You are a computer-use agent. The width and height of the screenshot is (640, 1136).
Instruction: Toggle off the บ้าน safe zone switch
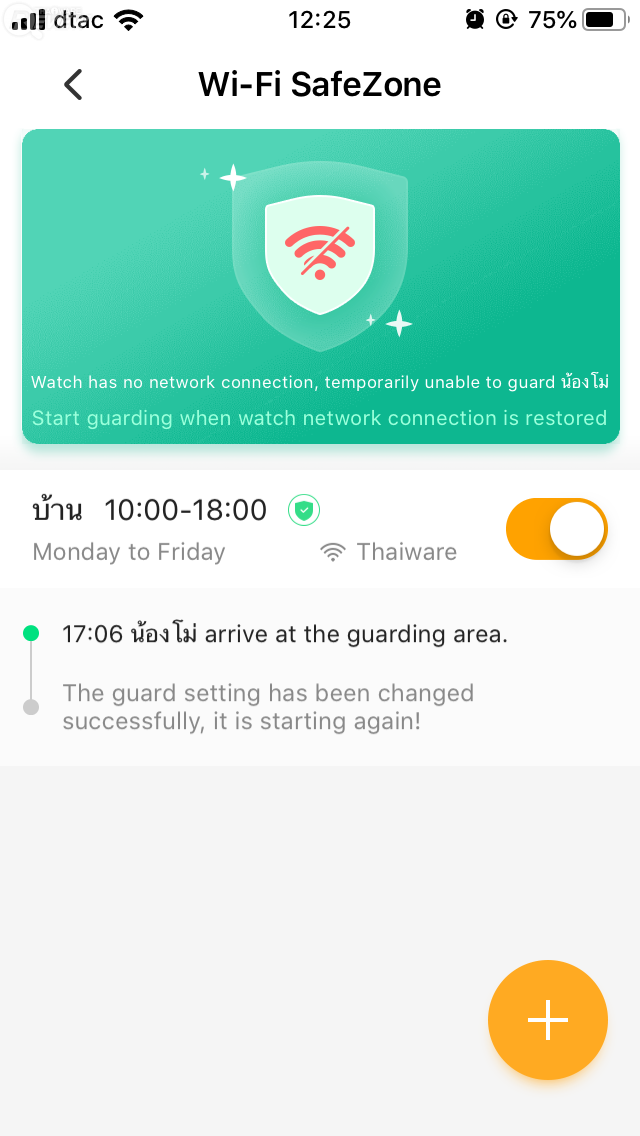556,528
